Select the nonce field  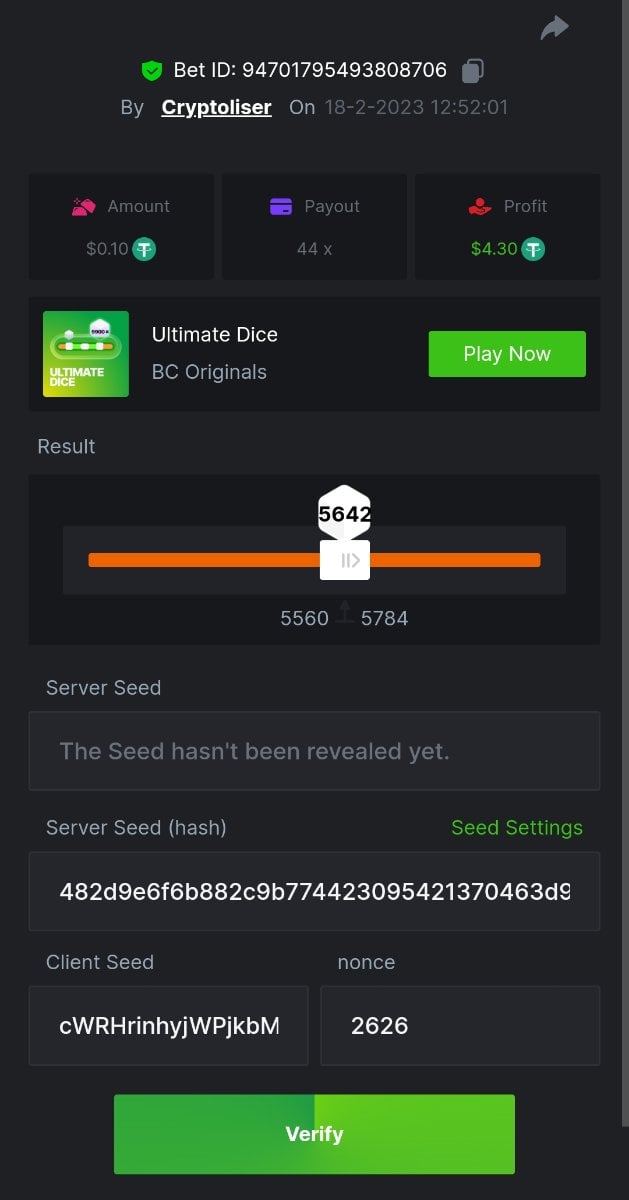(x=459, y=1025)
